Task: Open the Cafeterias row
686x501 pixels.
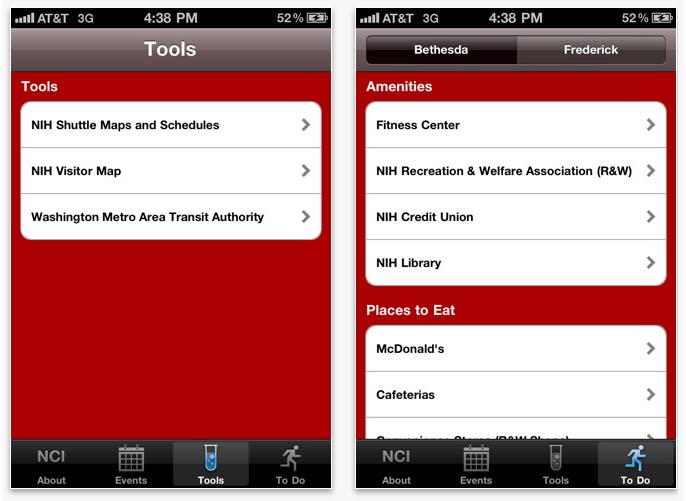Action: pos(515,395)
